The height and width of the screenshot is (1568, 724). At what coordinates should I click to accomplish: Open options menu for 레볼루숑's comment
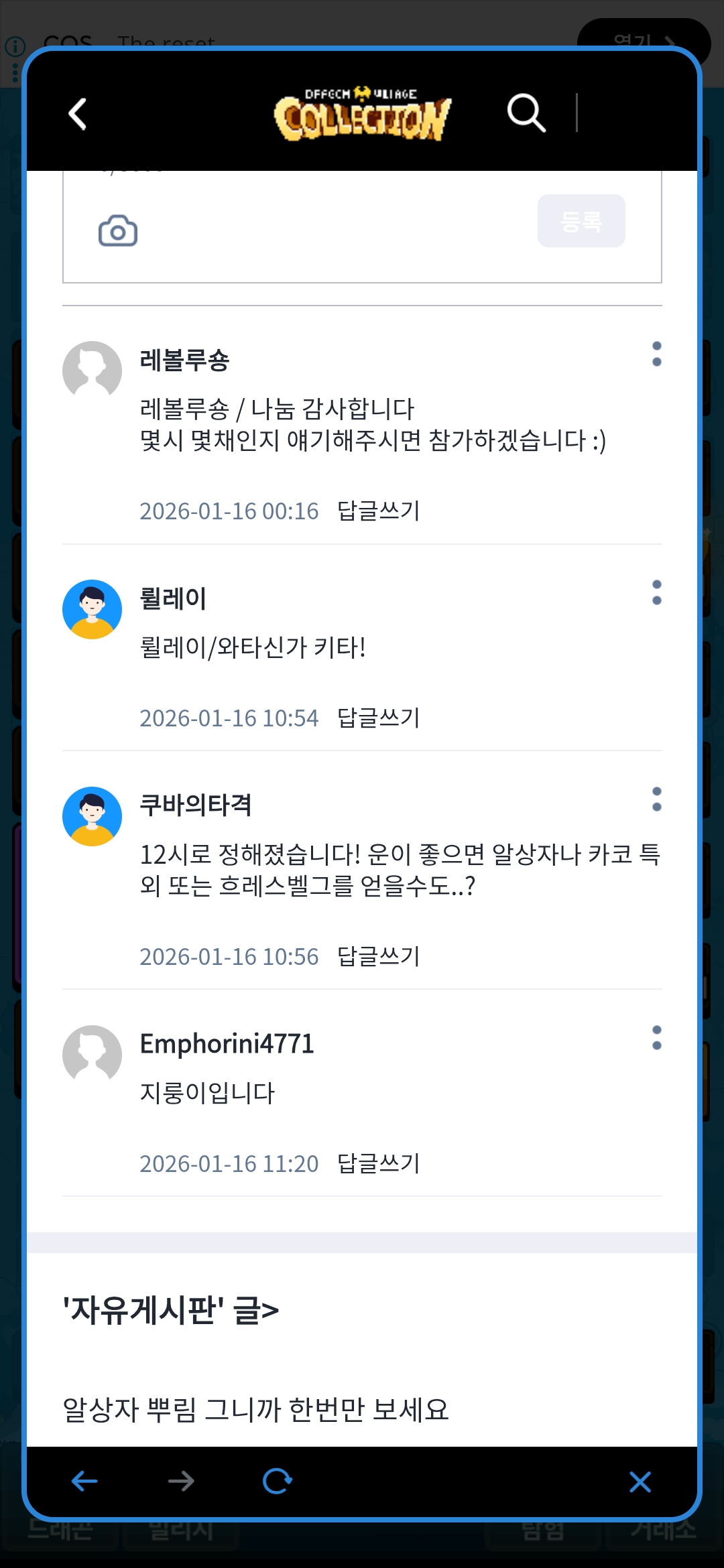(x=656, y=354)
